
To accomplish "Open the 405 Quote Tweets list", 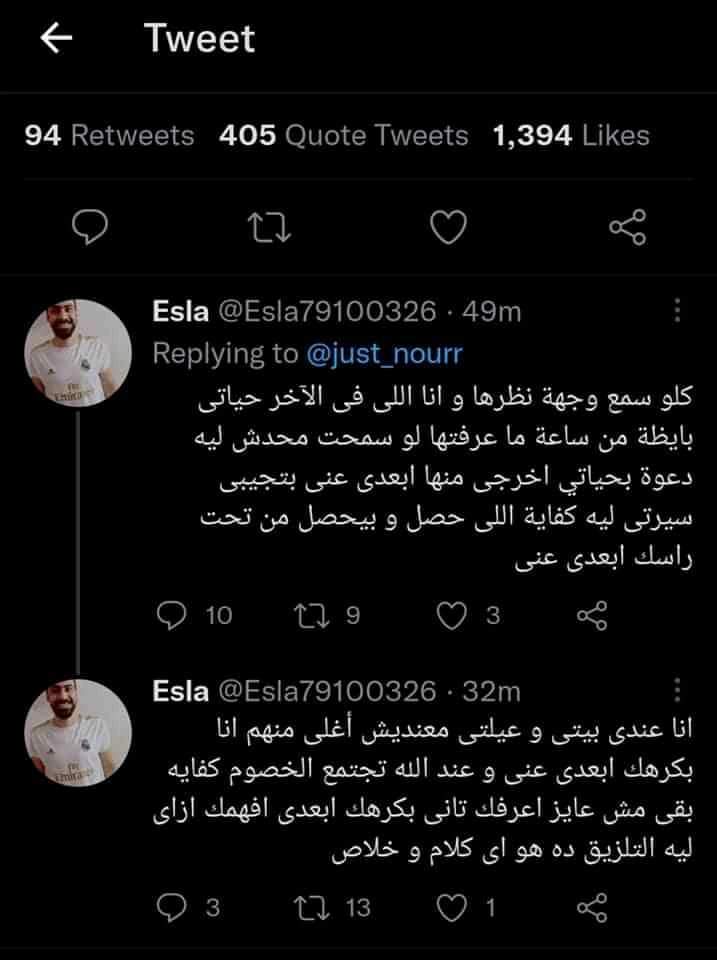I will (343, 135).
